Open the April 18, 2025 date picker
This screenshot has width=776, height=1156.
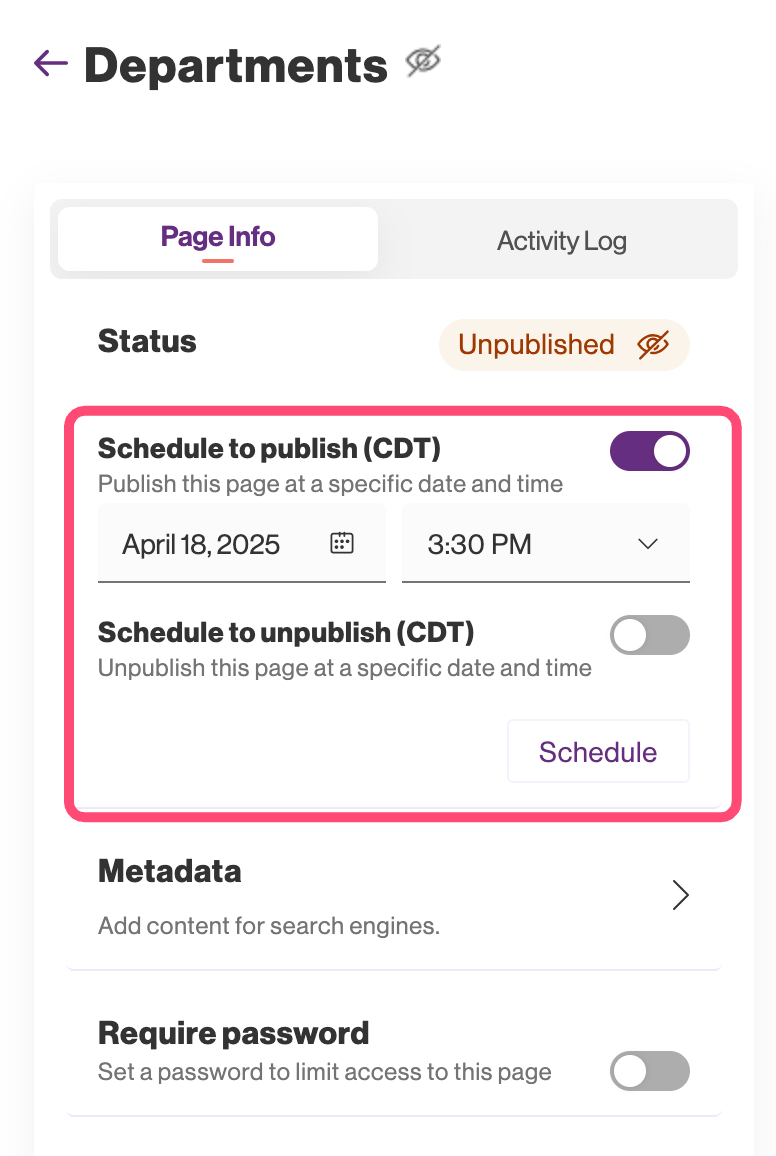[342, 544]
